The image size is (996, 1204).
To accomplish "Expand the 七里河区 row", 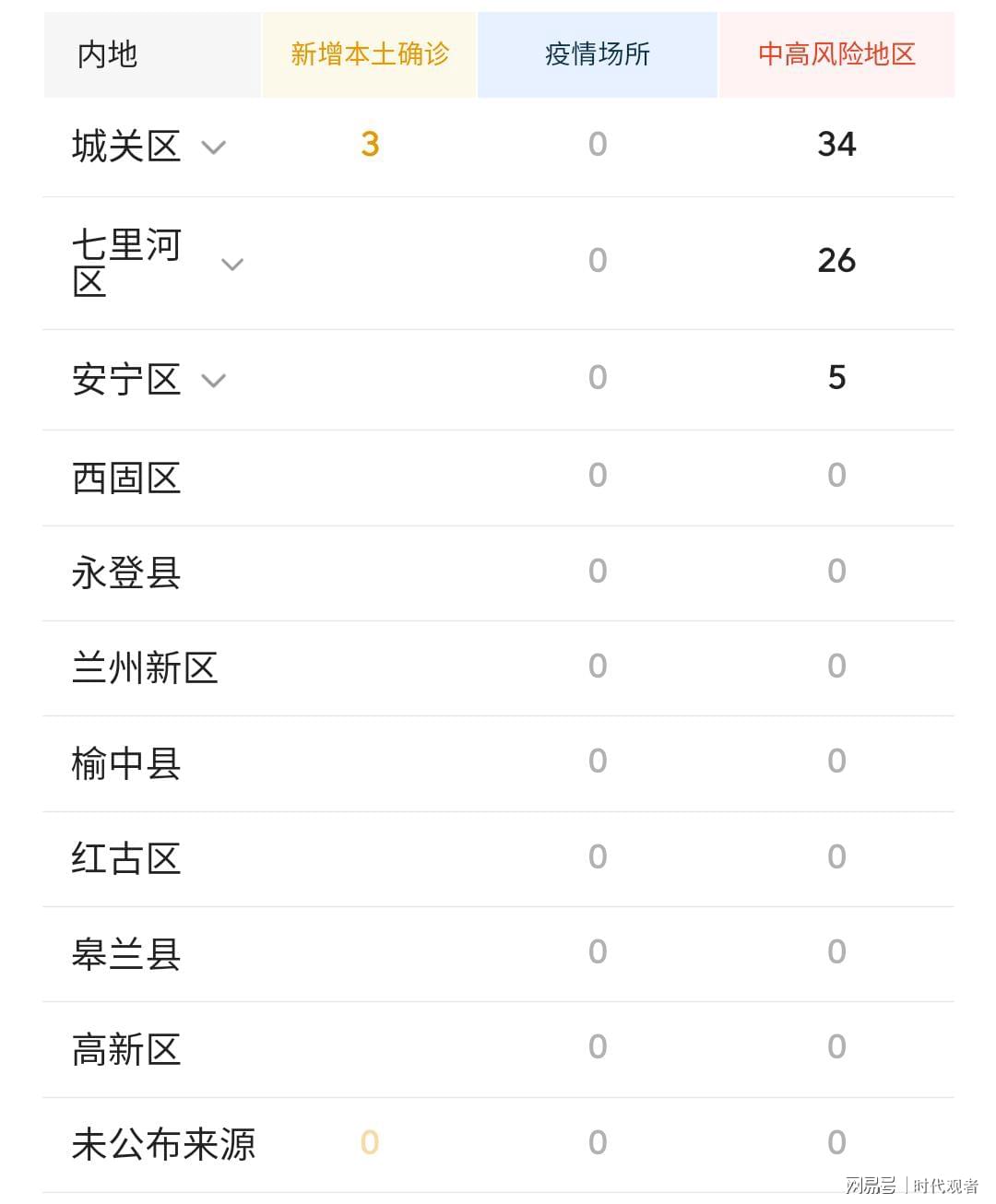I will [232, 265].
